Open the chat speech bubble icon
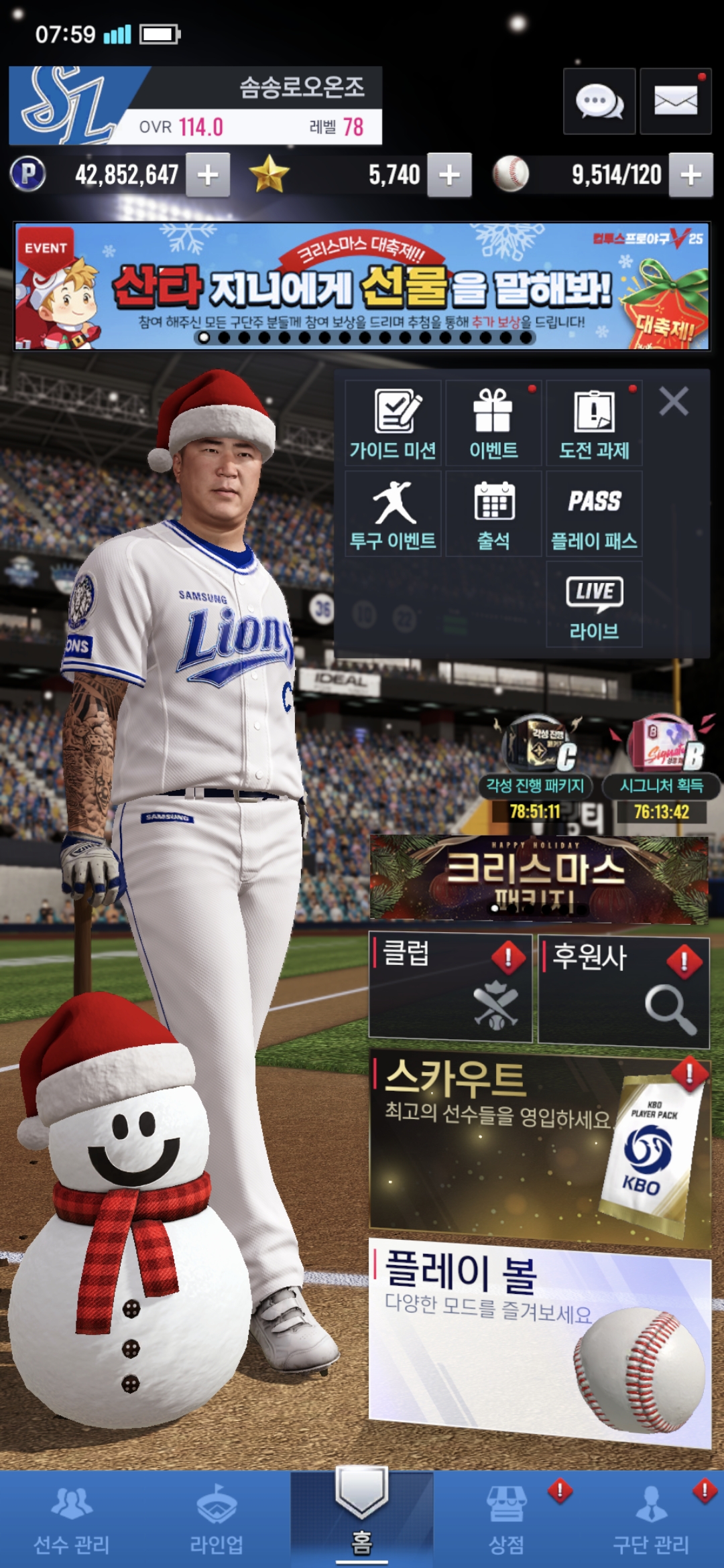Screen dimensions: 724x1568 pos(599,102)
